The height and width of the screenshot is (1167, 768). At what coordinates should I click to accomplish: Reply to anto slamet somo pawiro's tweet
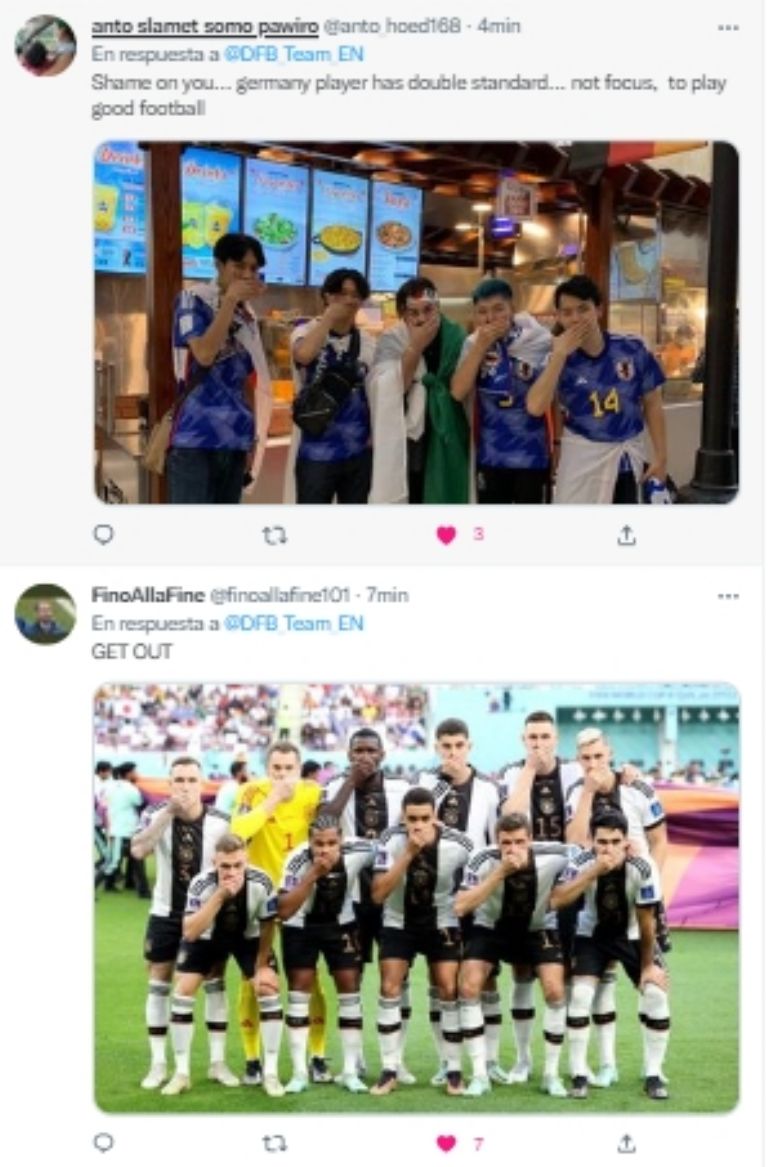[103, 535]
